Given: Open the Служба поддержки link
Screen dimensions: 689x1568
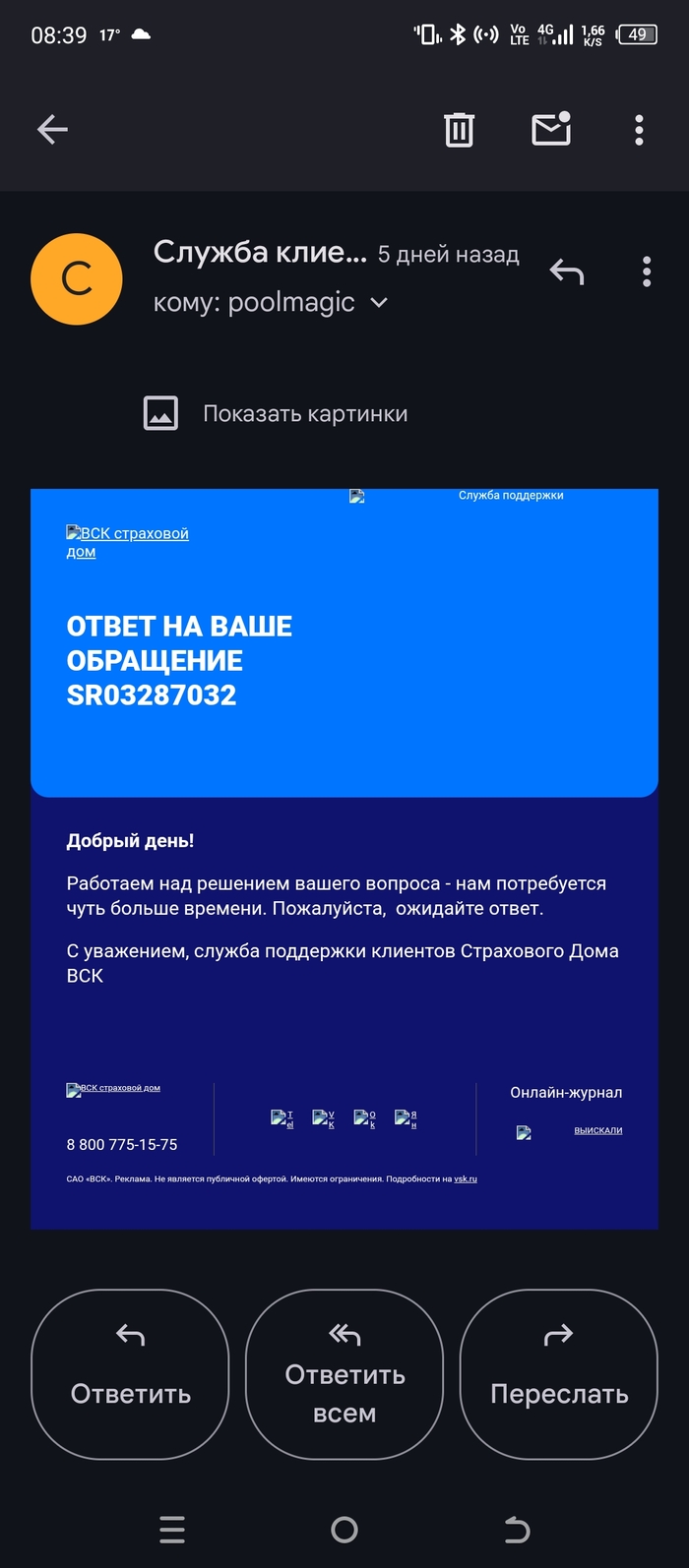Looking at the screenshot, I should pyautogui.click(x=510, y=496).
